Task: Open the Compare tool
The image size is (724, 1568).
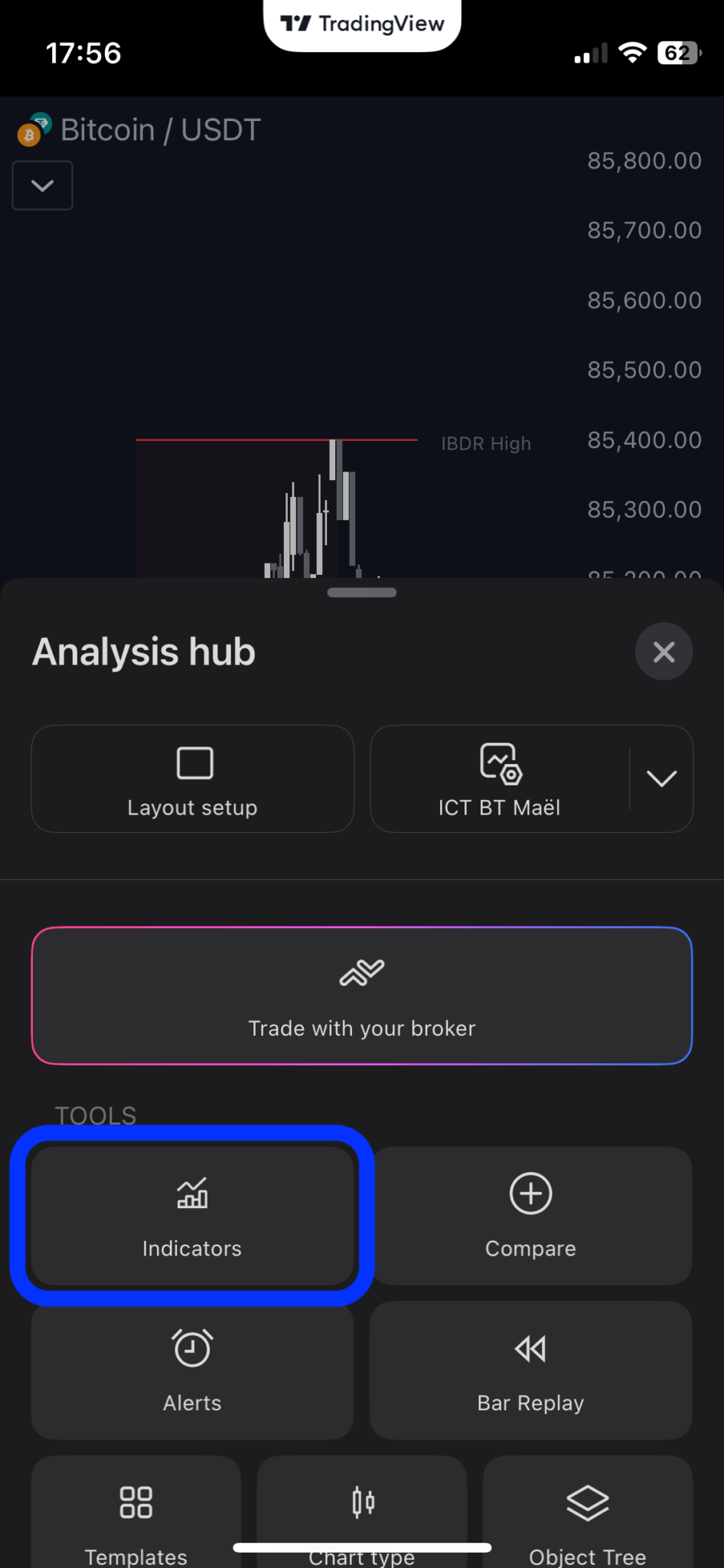Action: pyautogui.click(x=530, y=1215)
